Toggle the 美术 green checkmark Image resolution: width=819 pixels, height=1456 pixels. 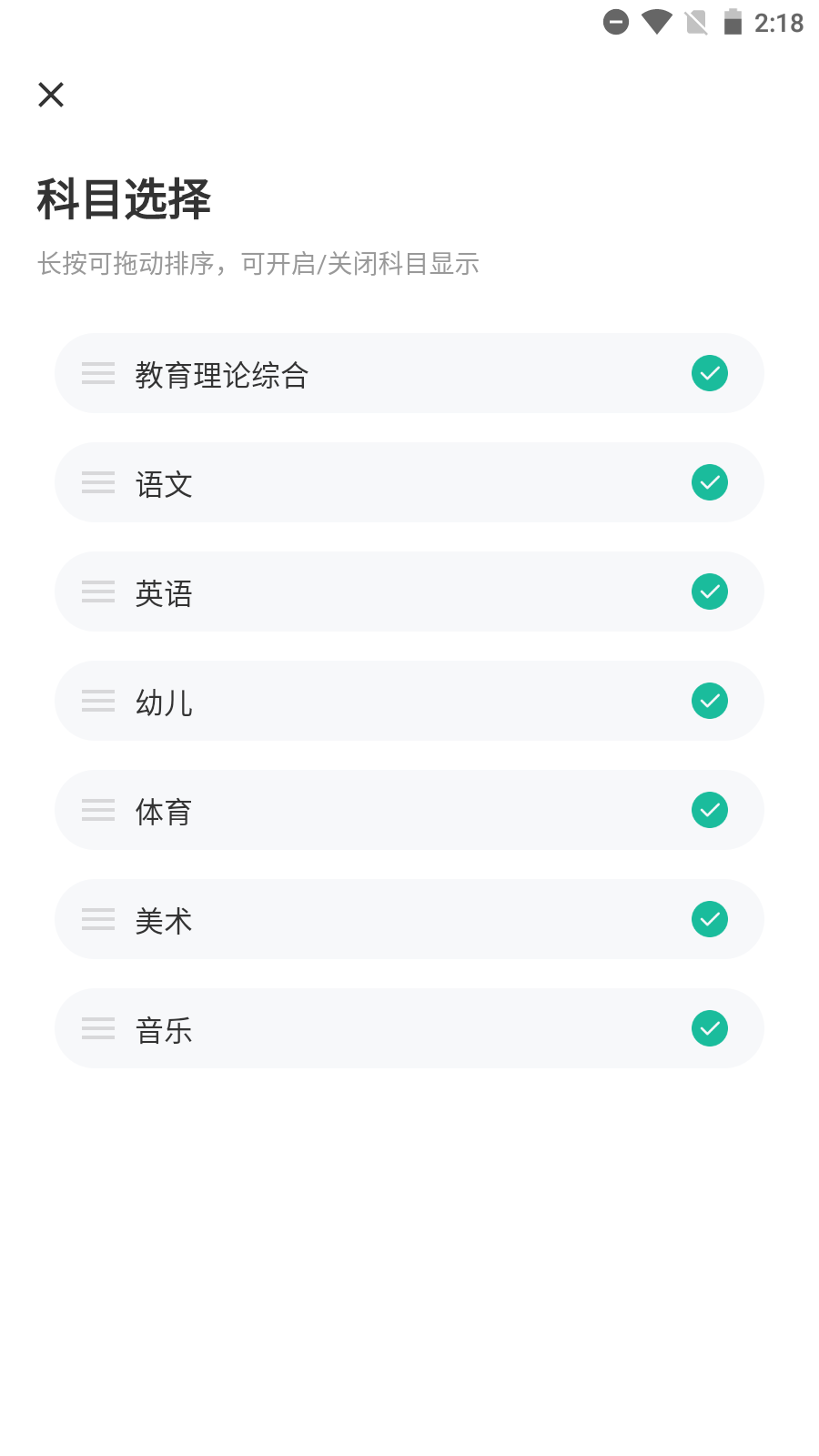[710, 920]
